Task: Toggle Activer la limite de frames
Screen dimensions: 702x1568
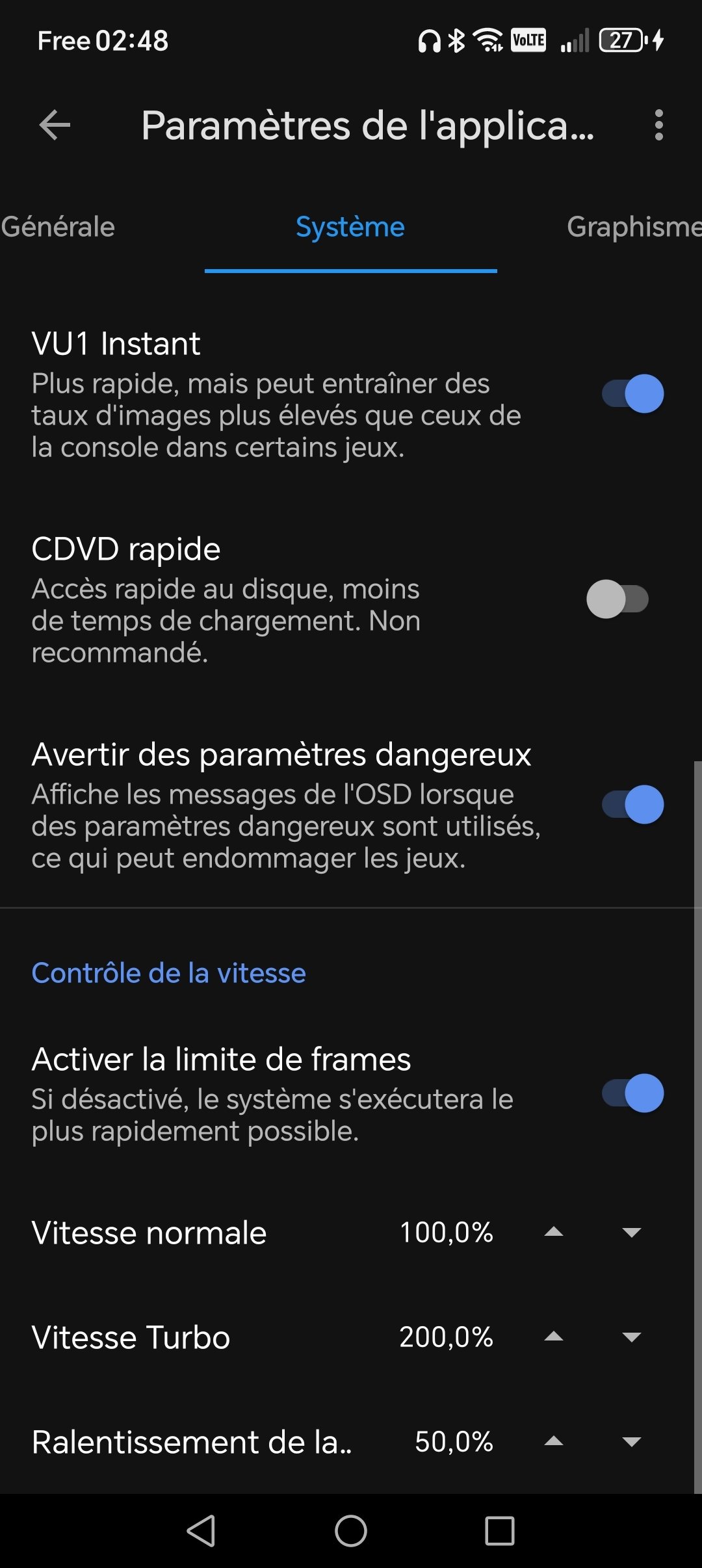Action: click(632, 1093)
